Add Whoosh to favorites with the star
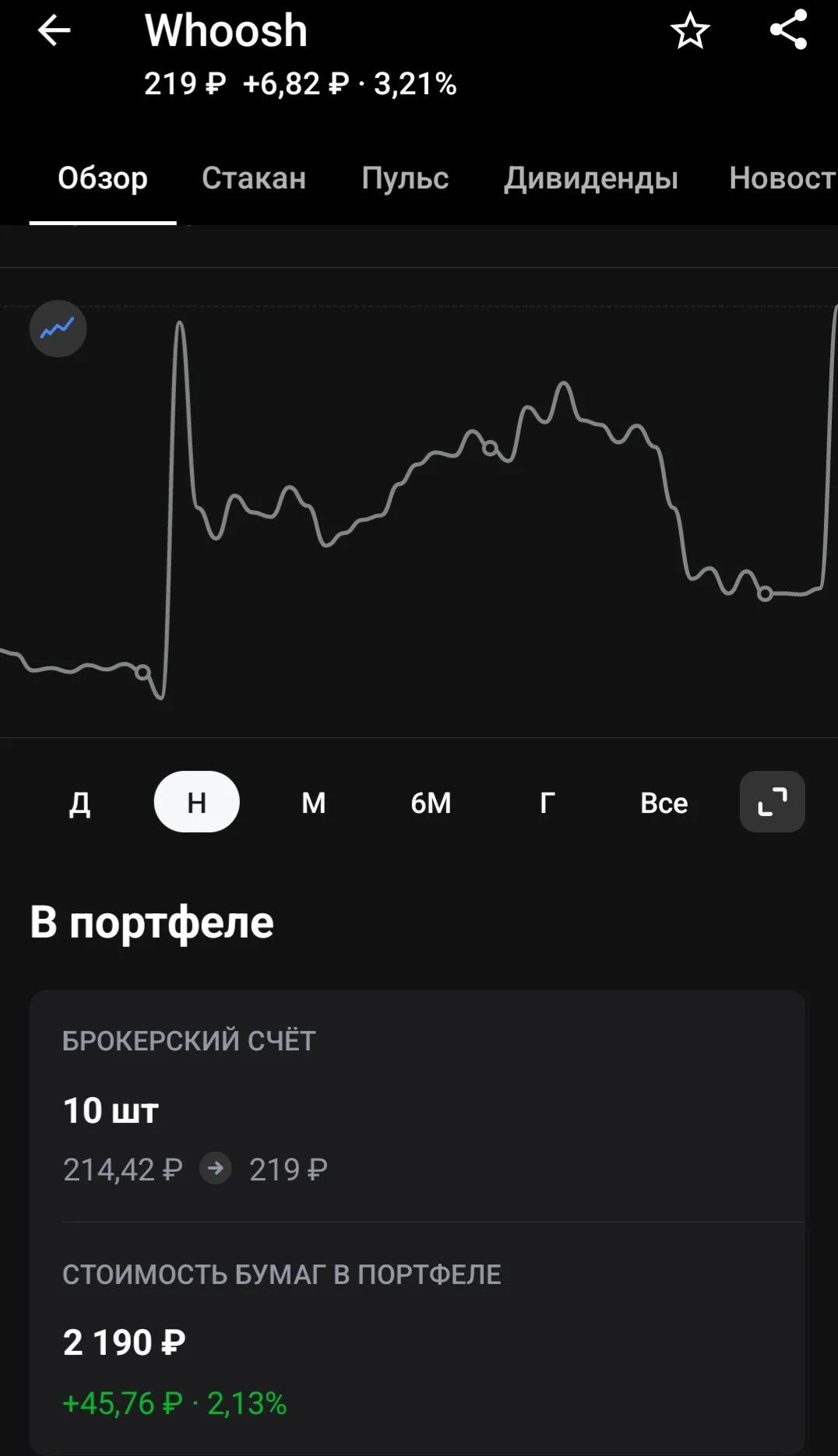Image resolution: width=838 pixels, height=1456 pixels. 690,31
